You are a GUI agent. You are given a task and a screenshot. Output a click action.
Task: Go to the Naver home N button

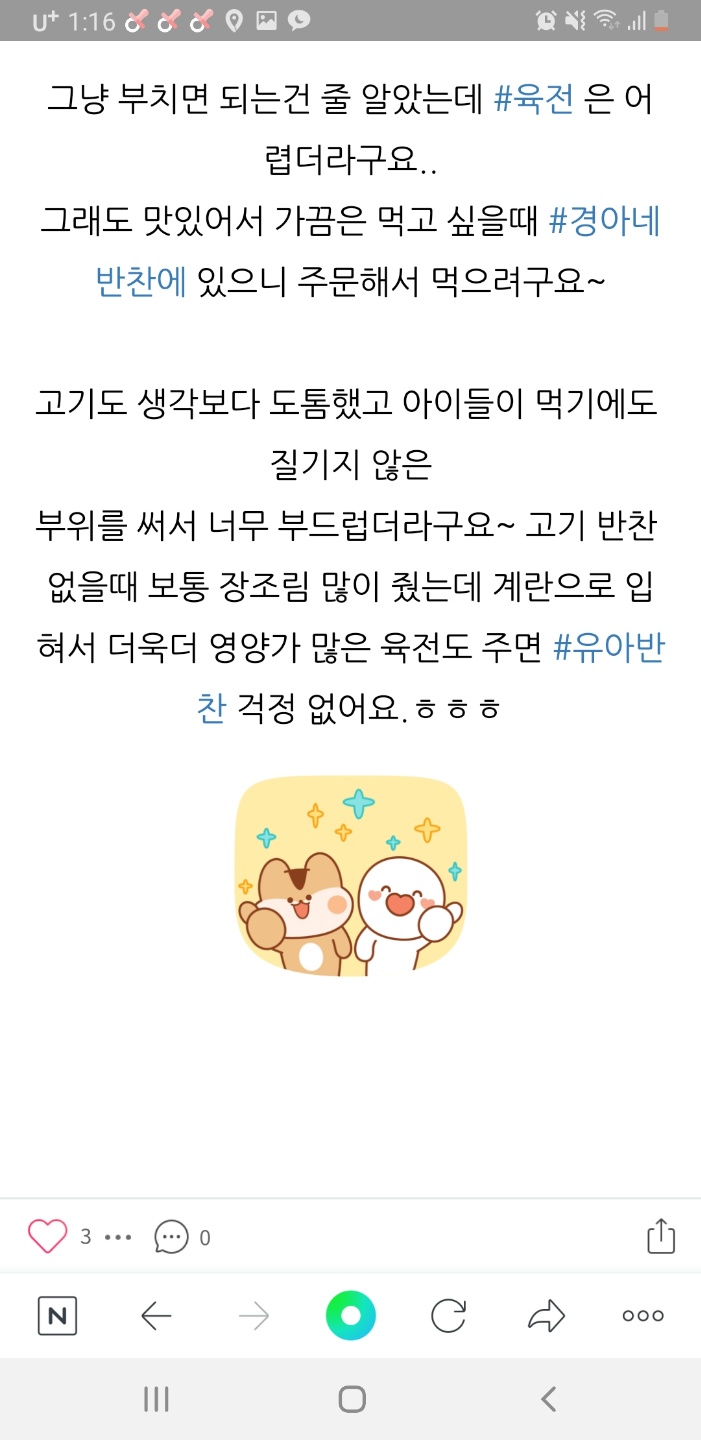[57, 1316]
